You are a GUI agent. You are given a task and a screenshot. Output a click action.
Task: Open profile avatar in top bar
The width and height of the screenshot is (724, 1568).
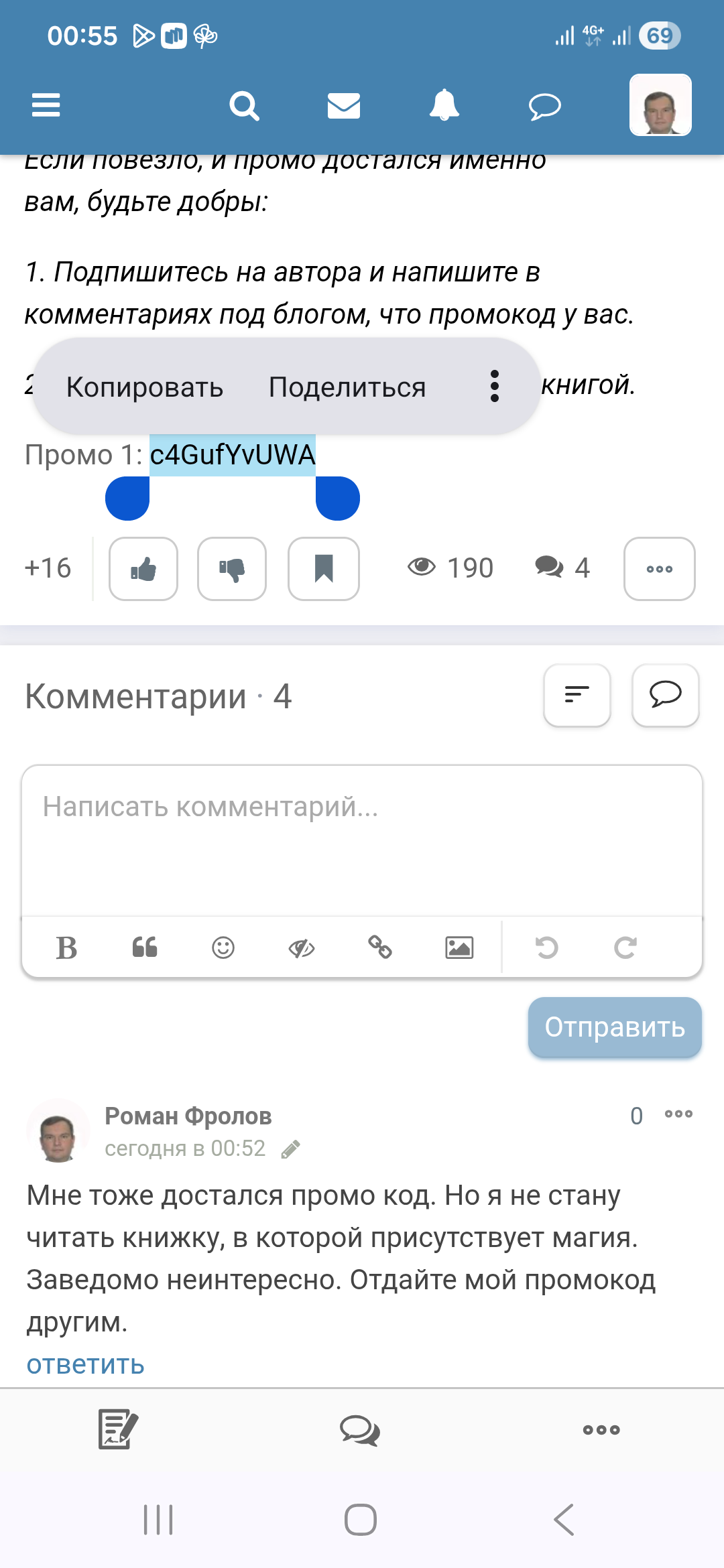tap(660, 105)
